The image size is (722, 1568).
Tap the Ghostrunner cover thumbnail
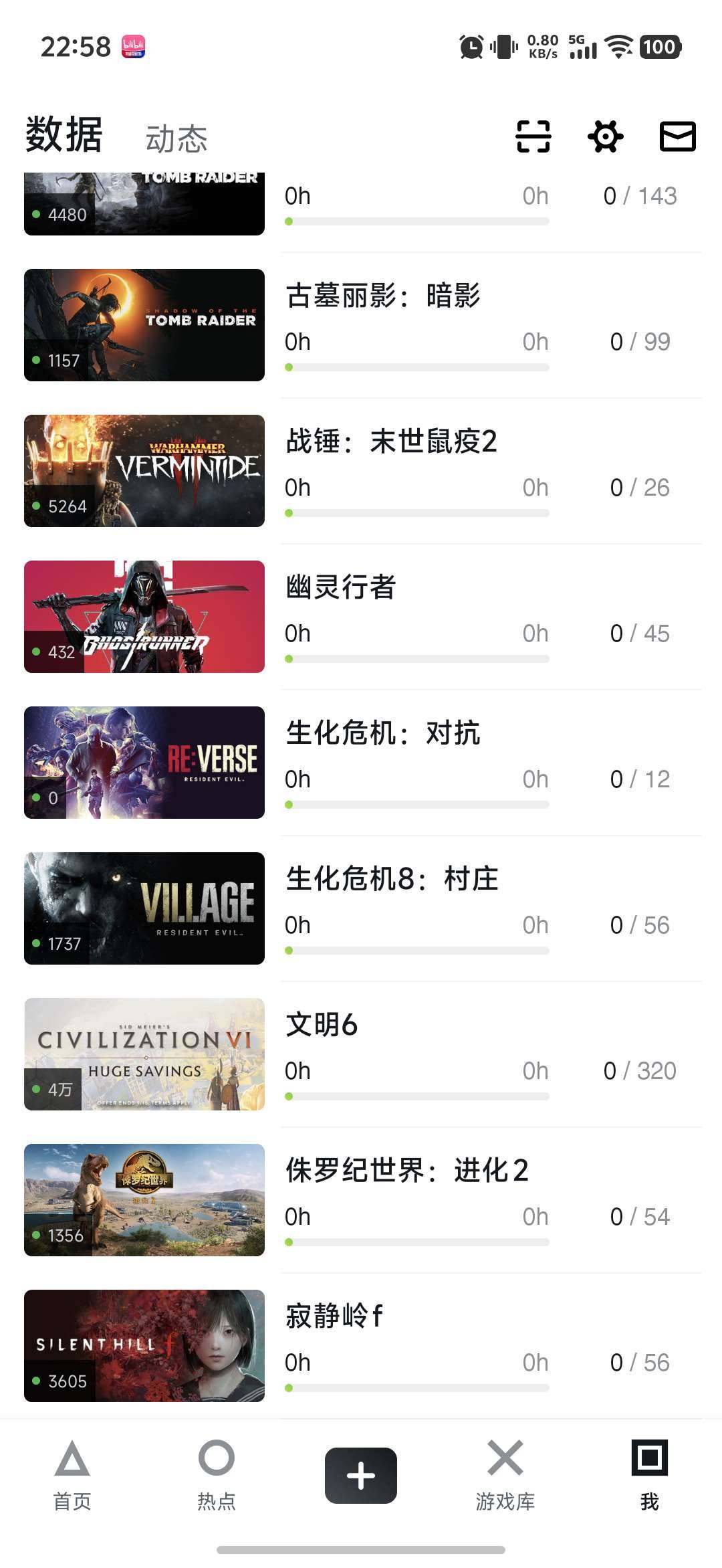[144, 617]
